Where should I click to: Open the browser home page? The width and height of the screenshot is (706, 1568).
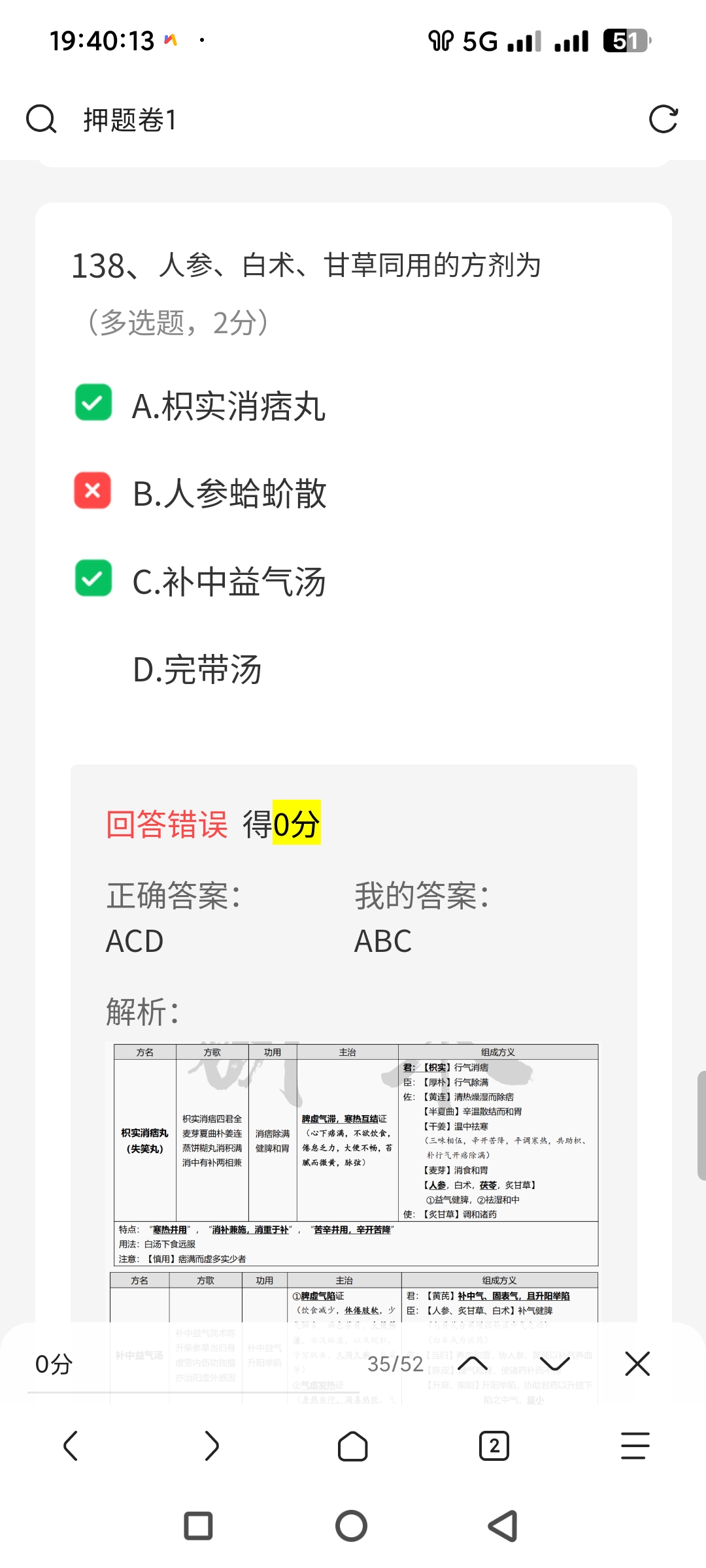[x=352, y=1446]
